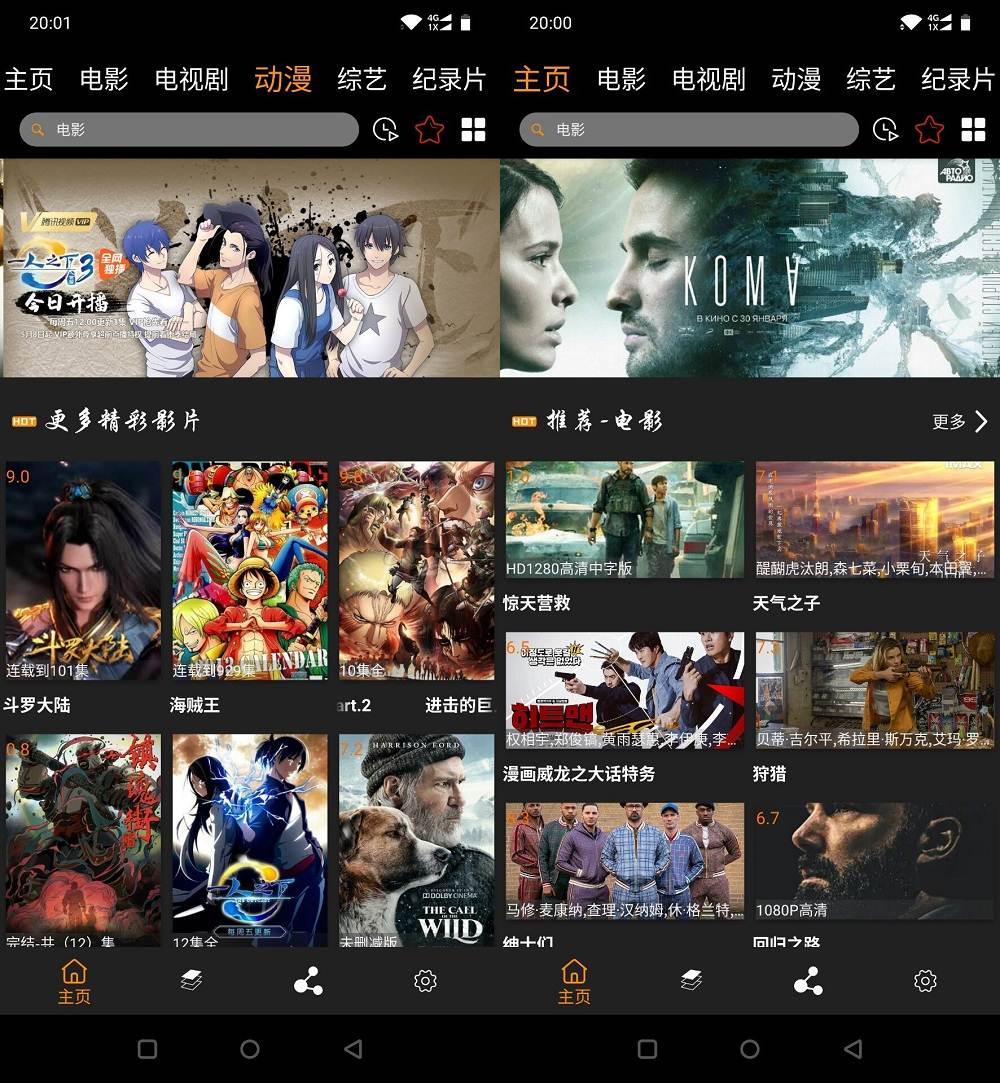Tap the share icon in bottom bar
The image size is (1000, 1083).
click(x=307, y=979)
